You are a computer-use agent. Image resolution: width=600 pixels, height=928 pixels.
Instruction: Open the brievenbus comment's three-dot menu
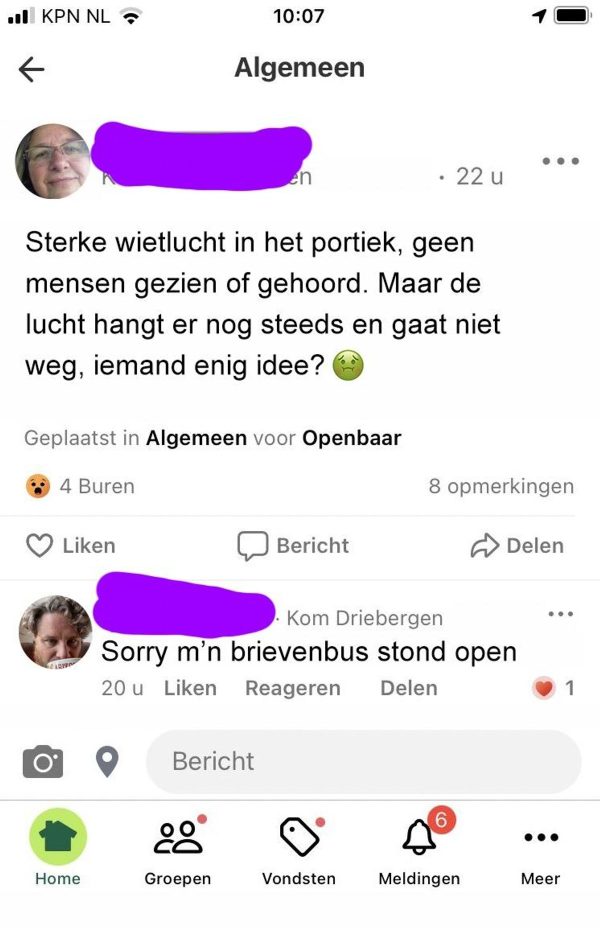coord(560,613)
